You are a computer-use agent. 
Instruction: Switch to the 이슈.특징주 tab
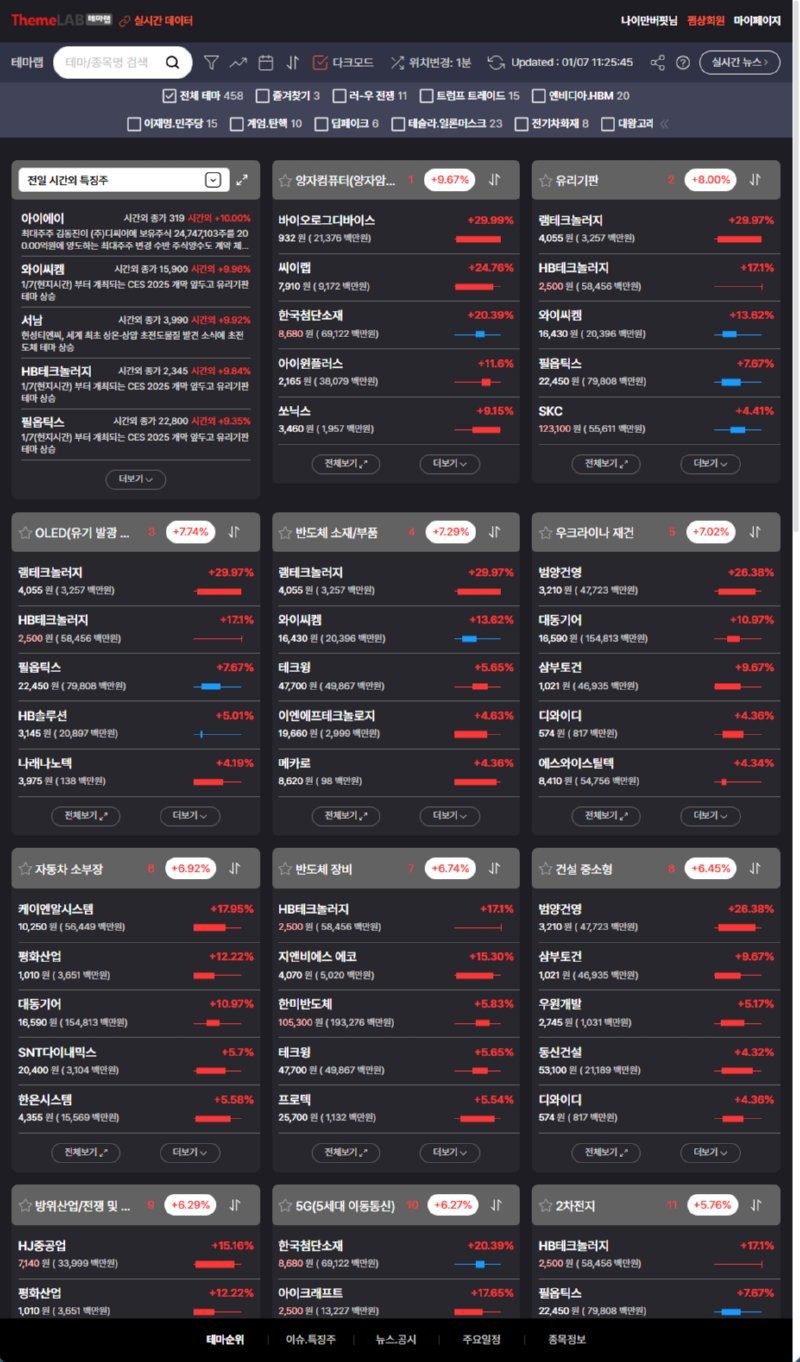(311, 1340)
